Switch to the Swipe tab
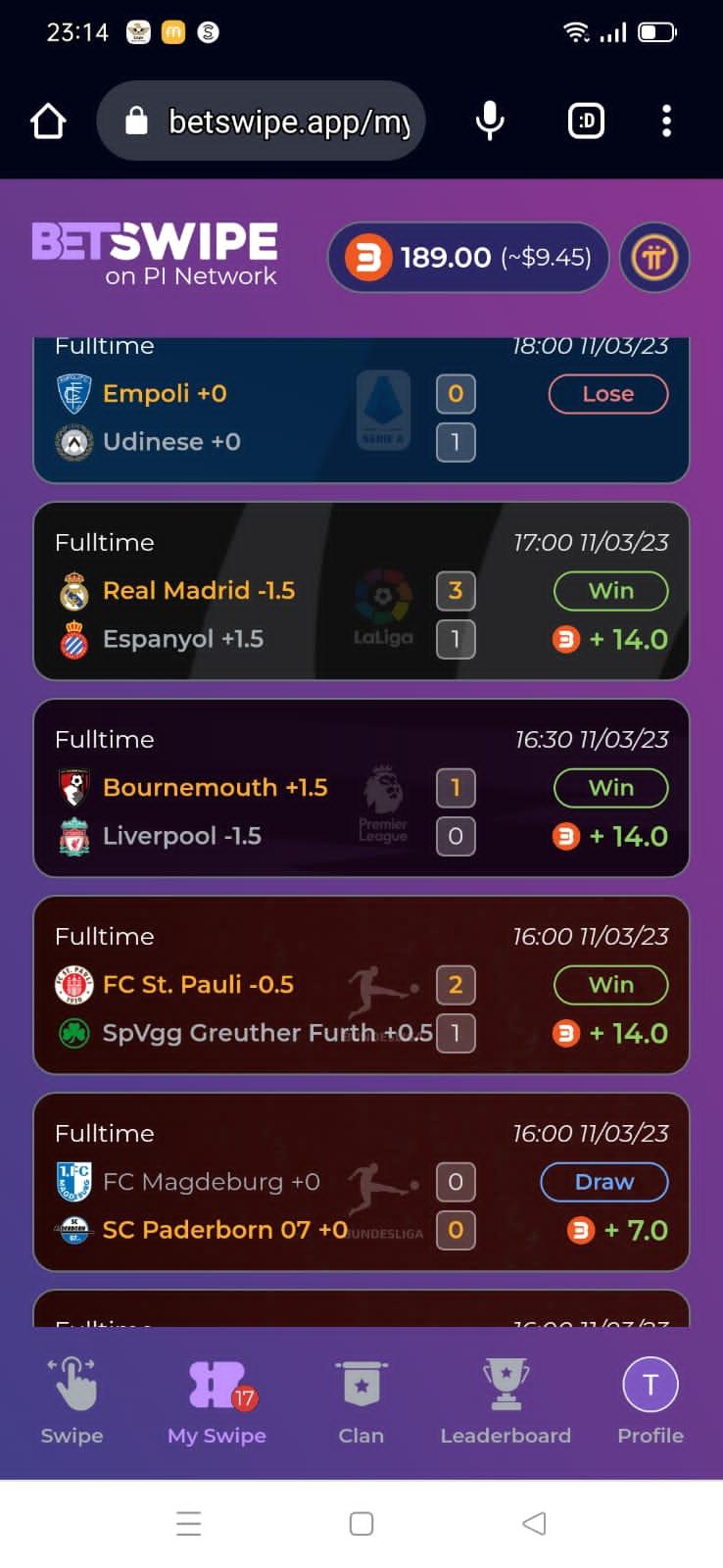The image size is (723, 1568). coord(72,1401)
